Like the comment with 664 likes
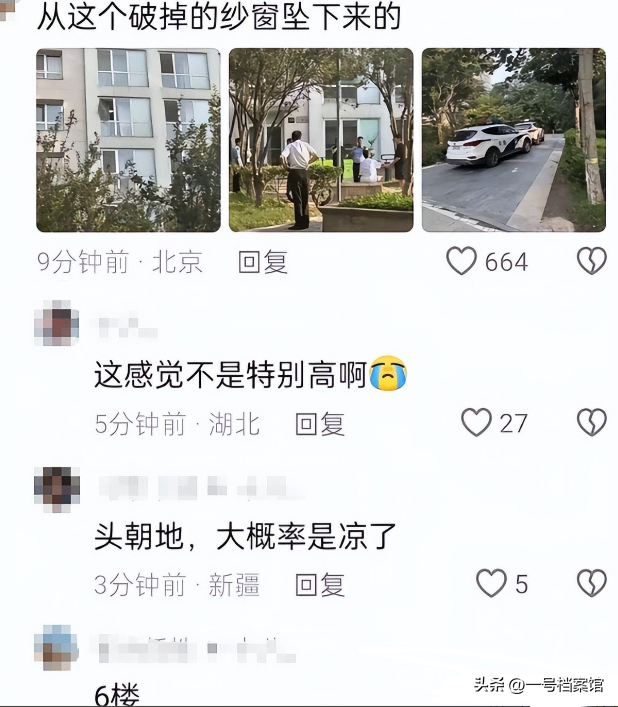The height and width of the screenshot is (707, 618). [461, 262]
